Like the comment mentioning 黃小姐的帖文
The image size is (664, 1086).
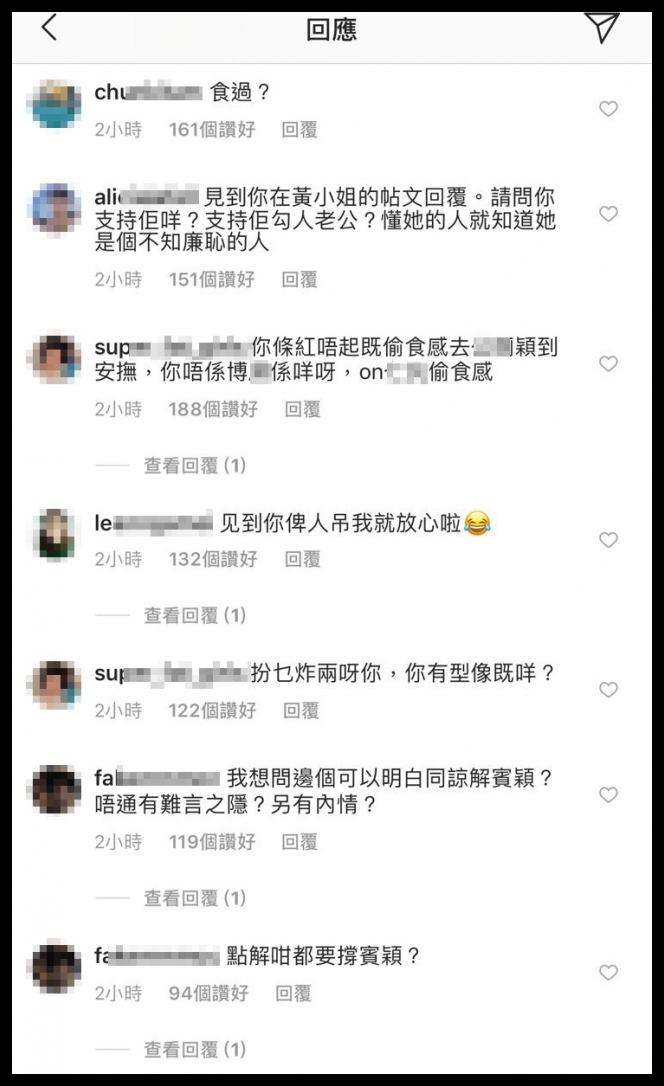pos(608,214)
